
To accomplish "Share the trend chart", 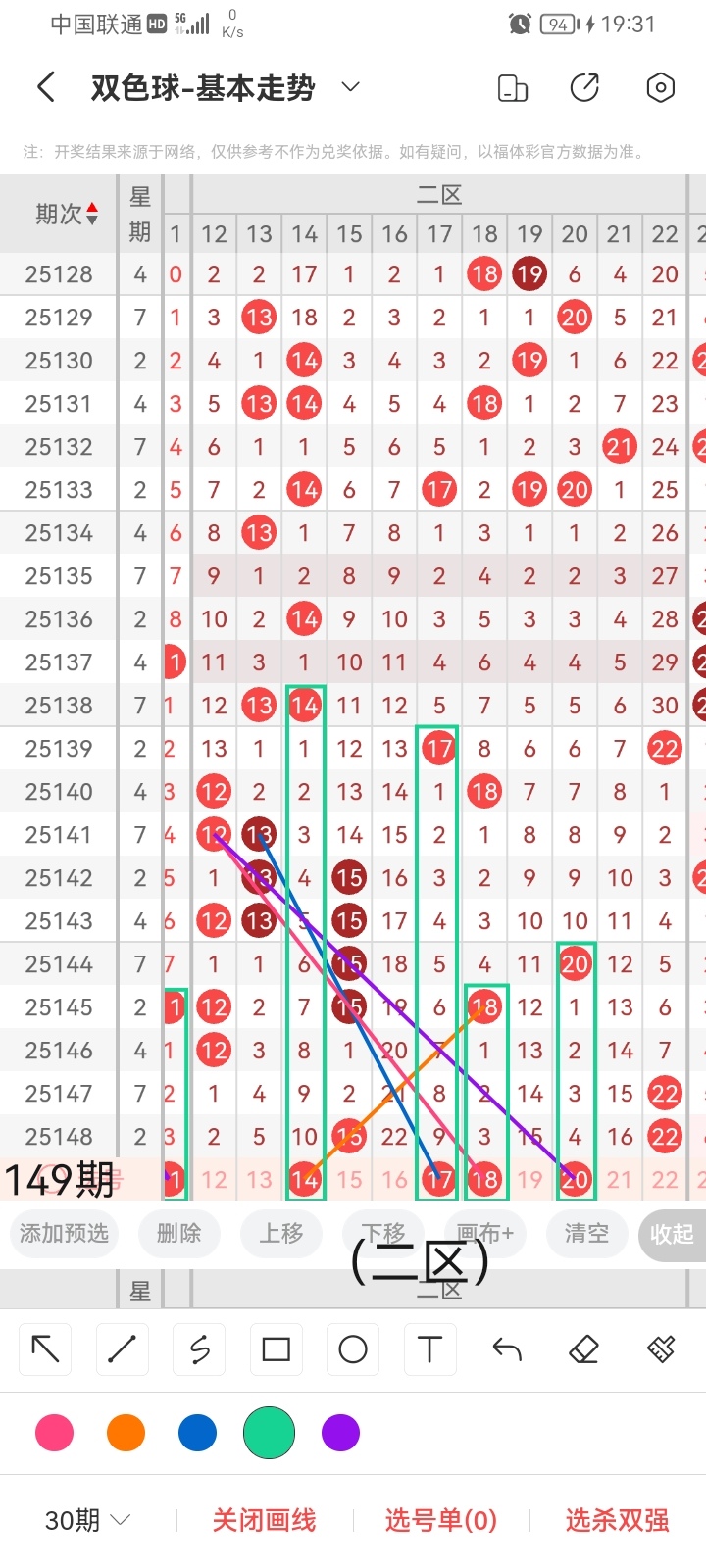I will 584,88.
